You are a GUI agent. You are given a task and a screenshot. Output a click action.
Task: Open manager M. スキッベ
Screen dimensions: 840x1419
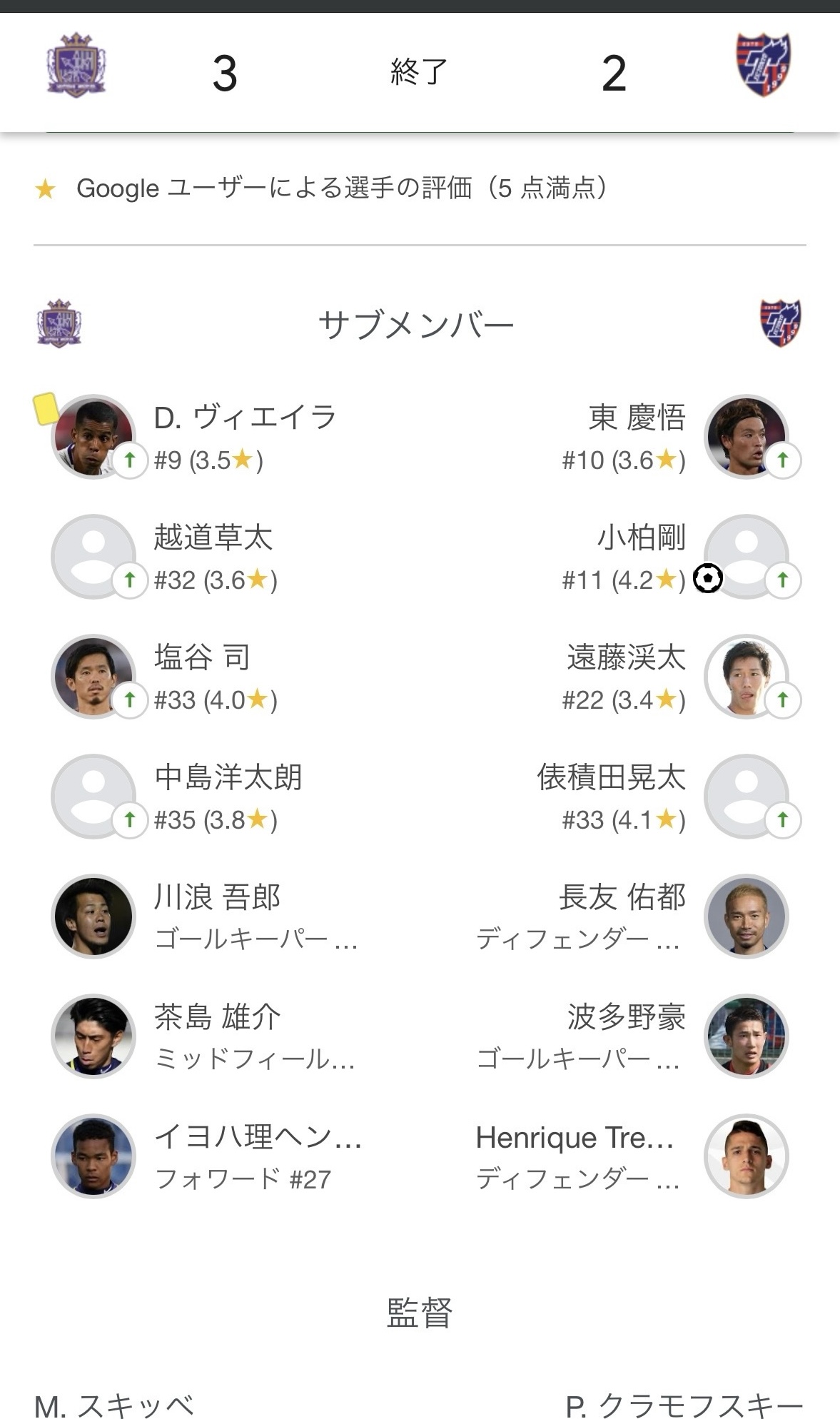[114, 1405]
